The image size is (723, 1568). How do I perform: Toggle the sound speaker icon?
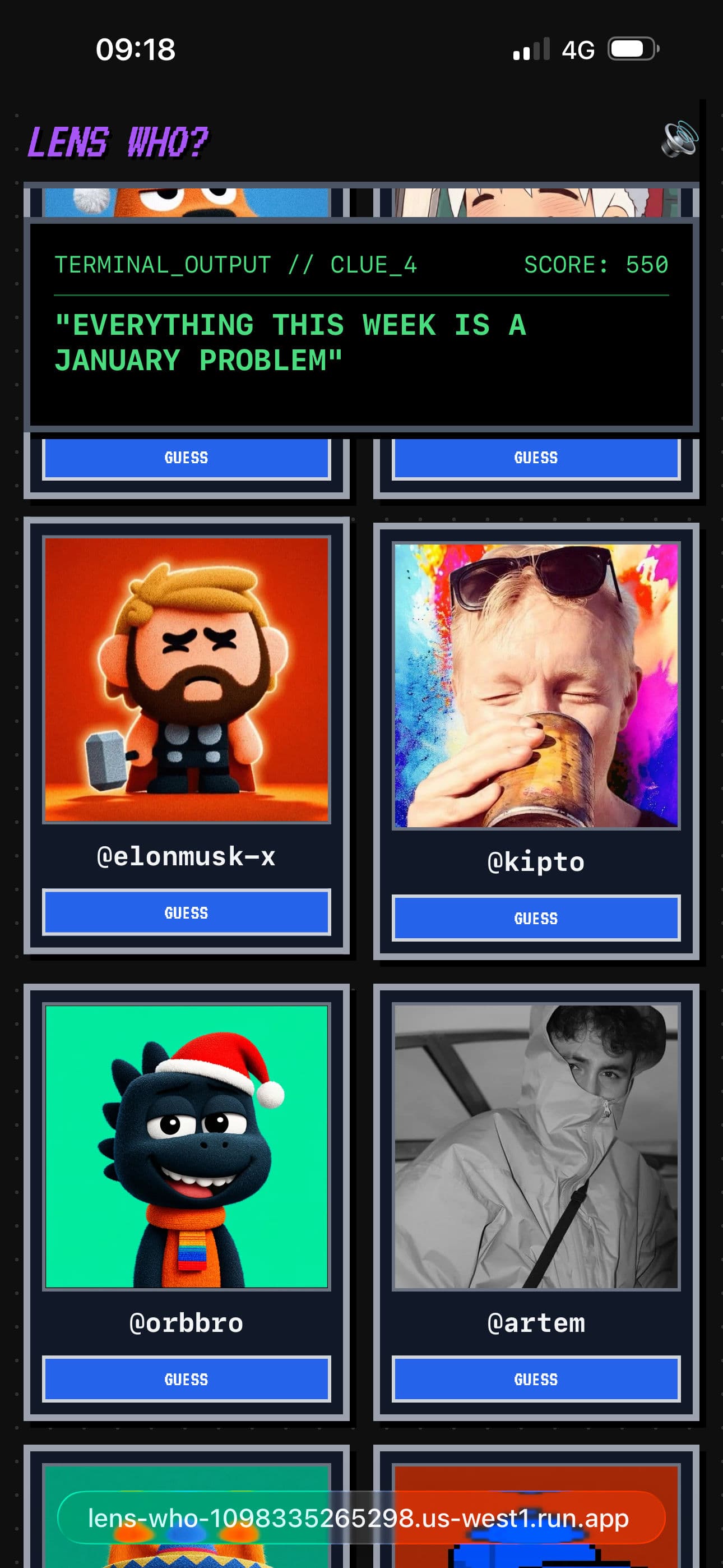679,140
